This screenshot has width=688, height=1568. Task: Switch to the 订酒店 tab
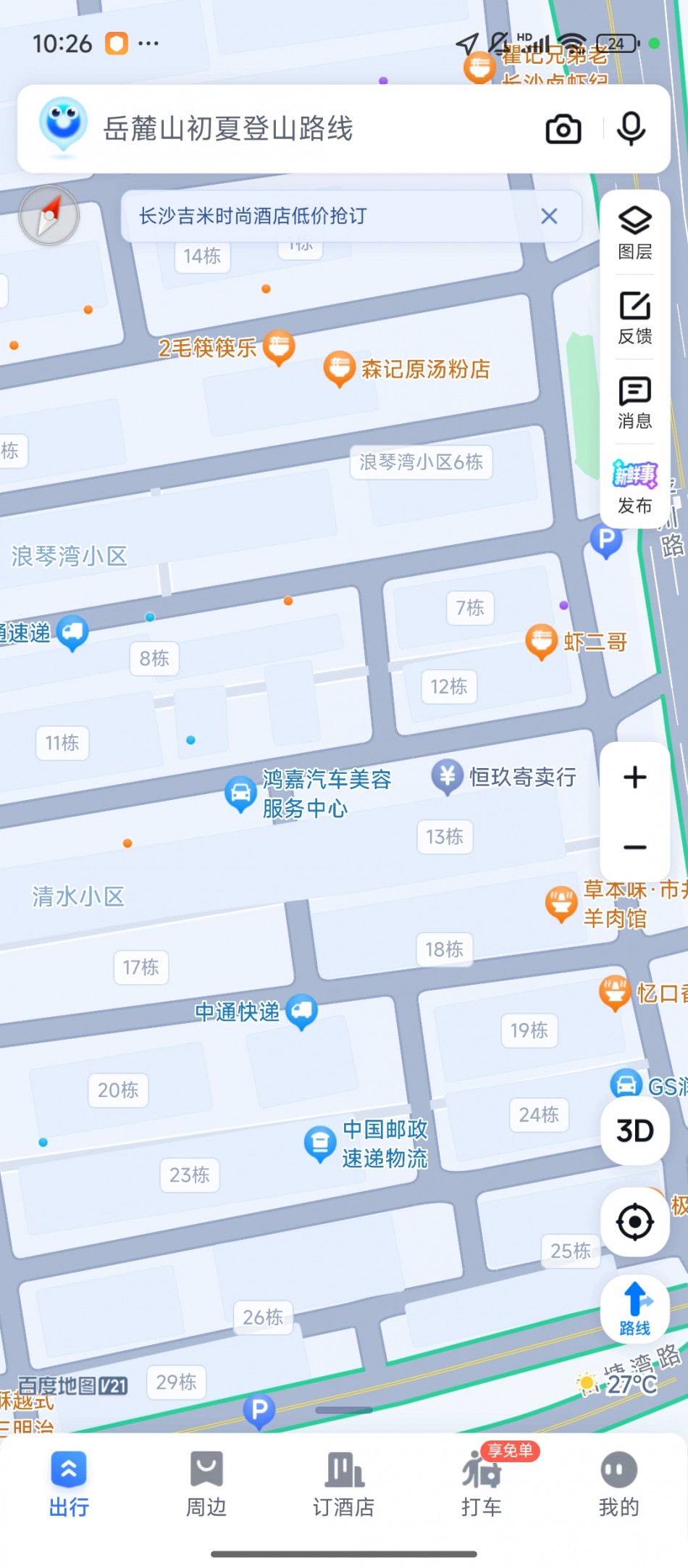(x=343, y=1484)
